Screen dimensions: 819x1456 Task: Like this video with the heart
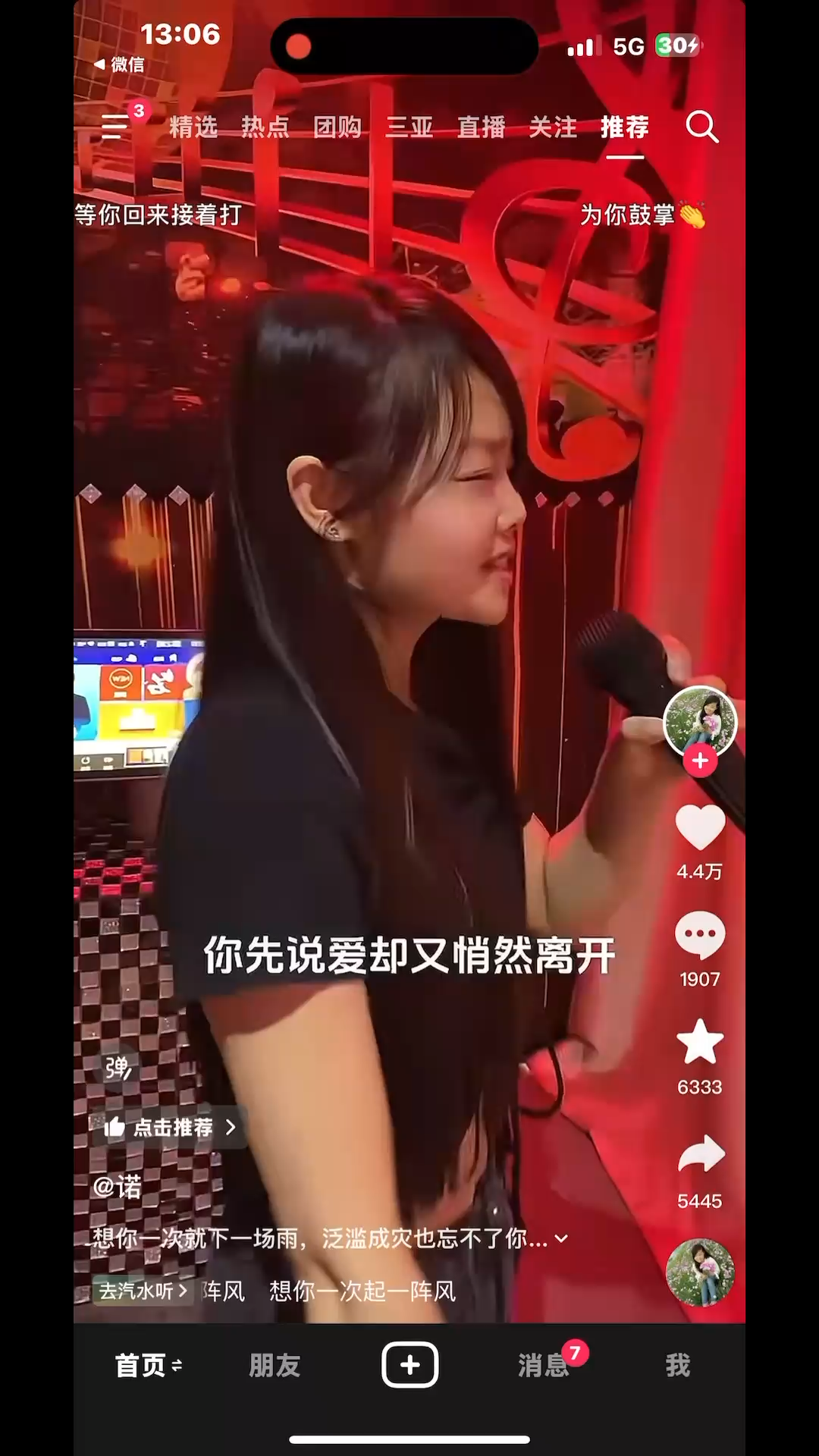[700, 827]
